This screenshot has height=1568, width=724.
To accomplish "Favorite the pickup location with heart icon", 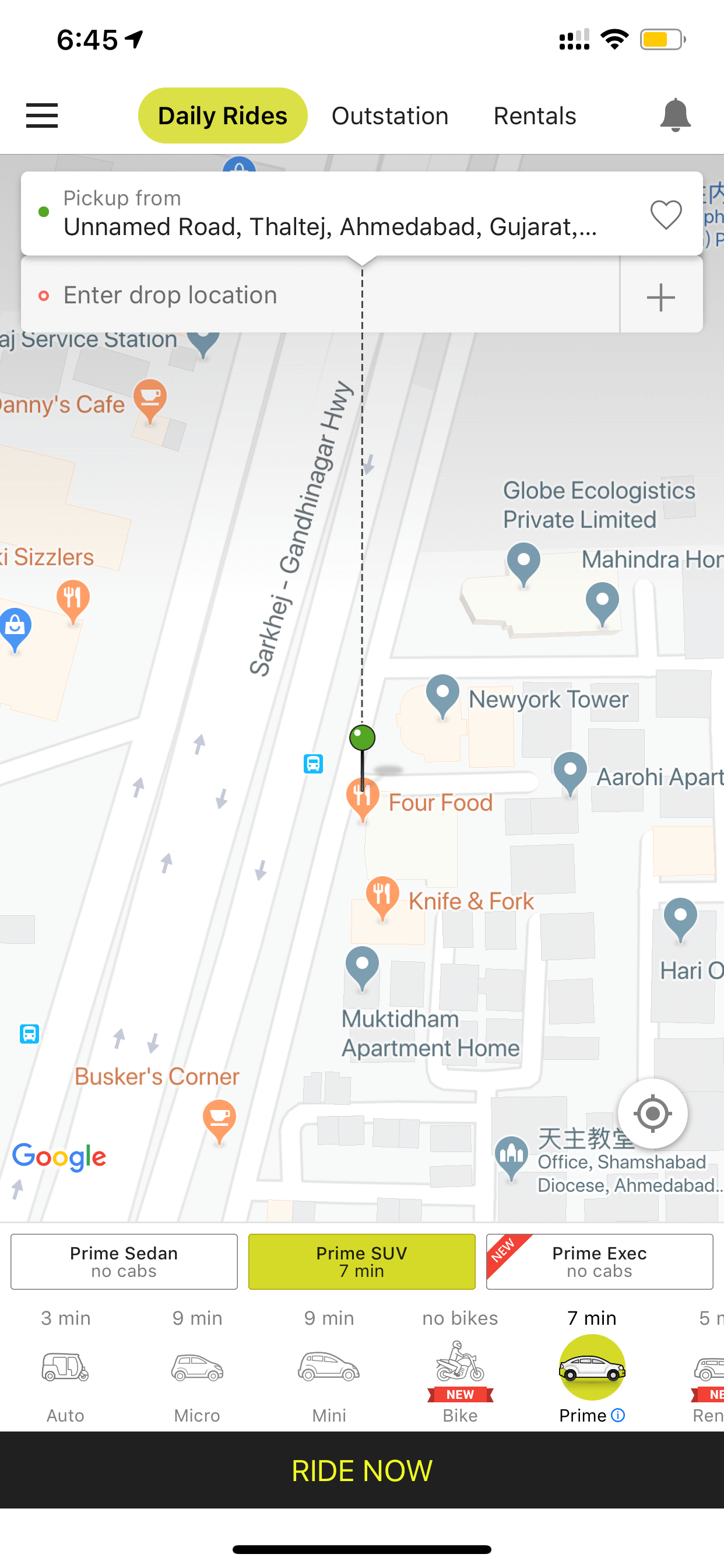I will click(x=666, y=215).
